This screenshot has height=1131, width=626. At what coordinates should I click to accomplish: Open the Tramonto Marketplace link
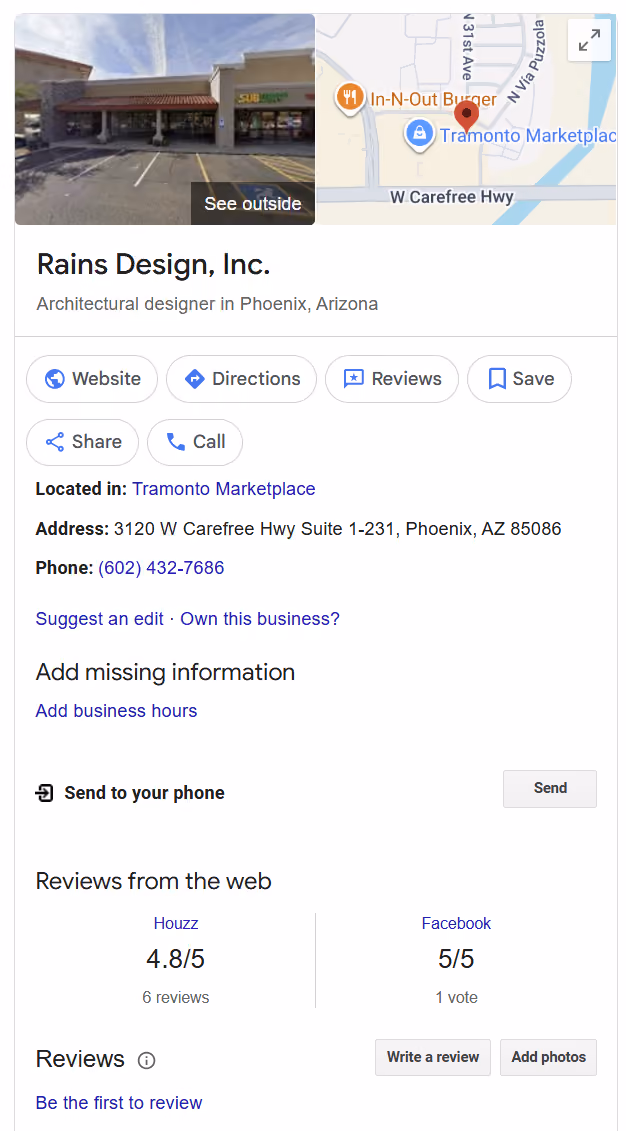224,489
